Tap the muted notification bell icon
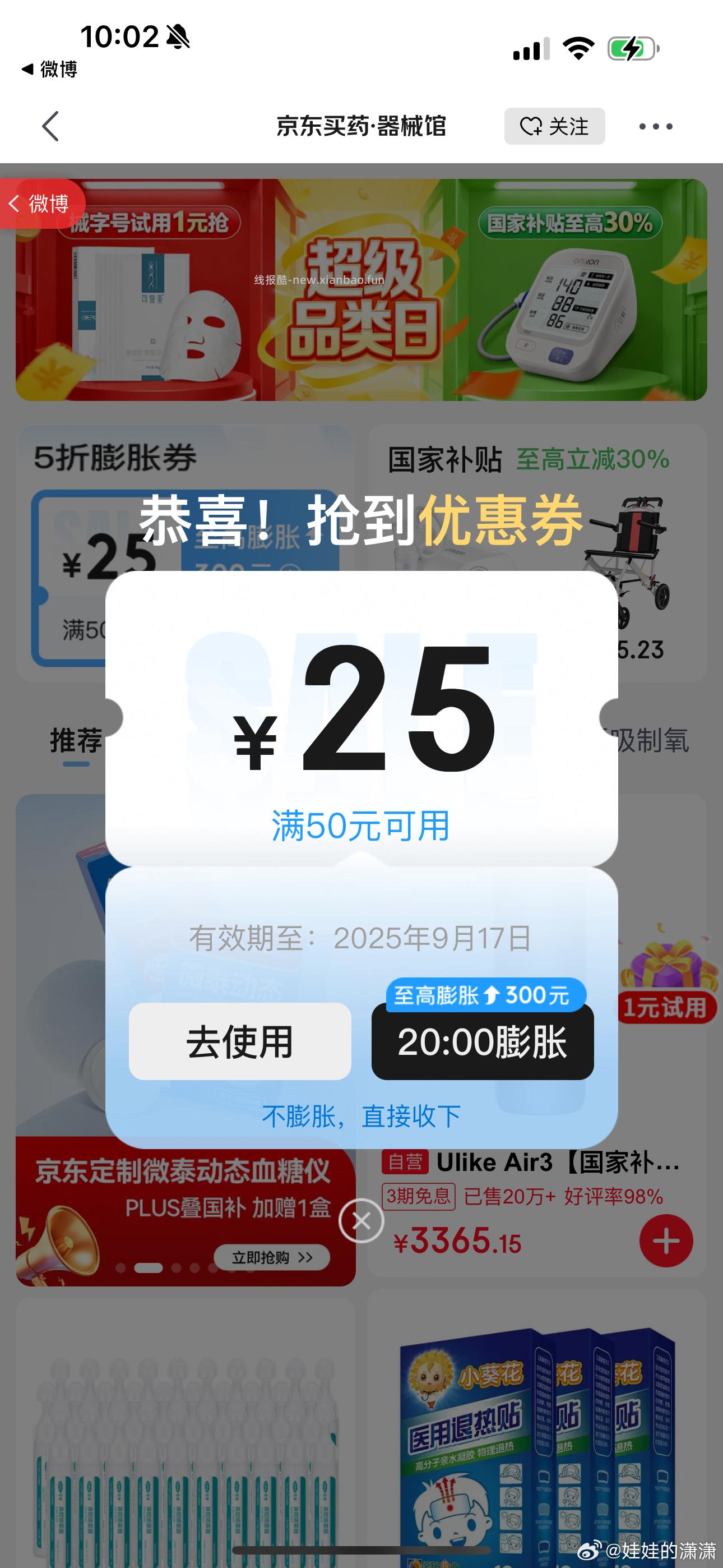The image size is (723, 1568). pyautogui.click(x=177, y=36)
